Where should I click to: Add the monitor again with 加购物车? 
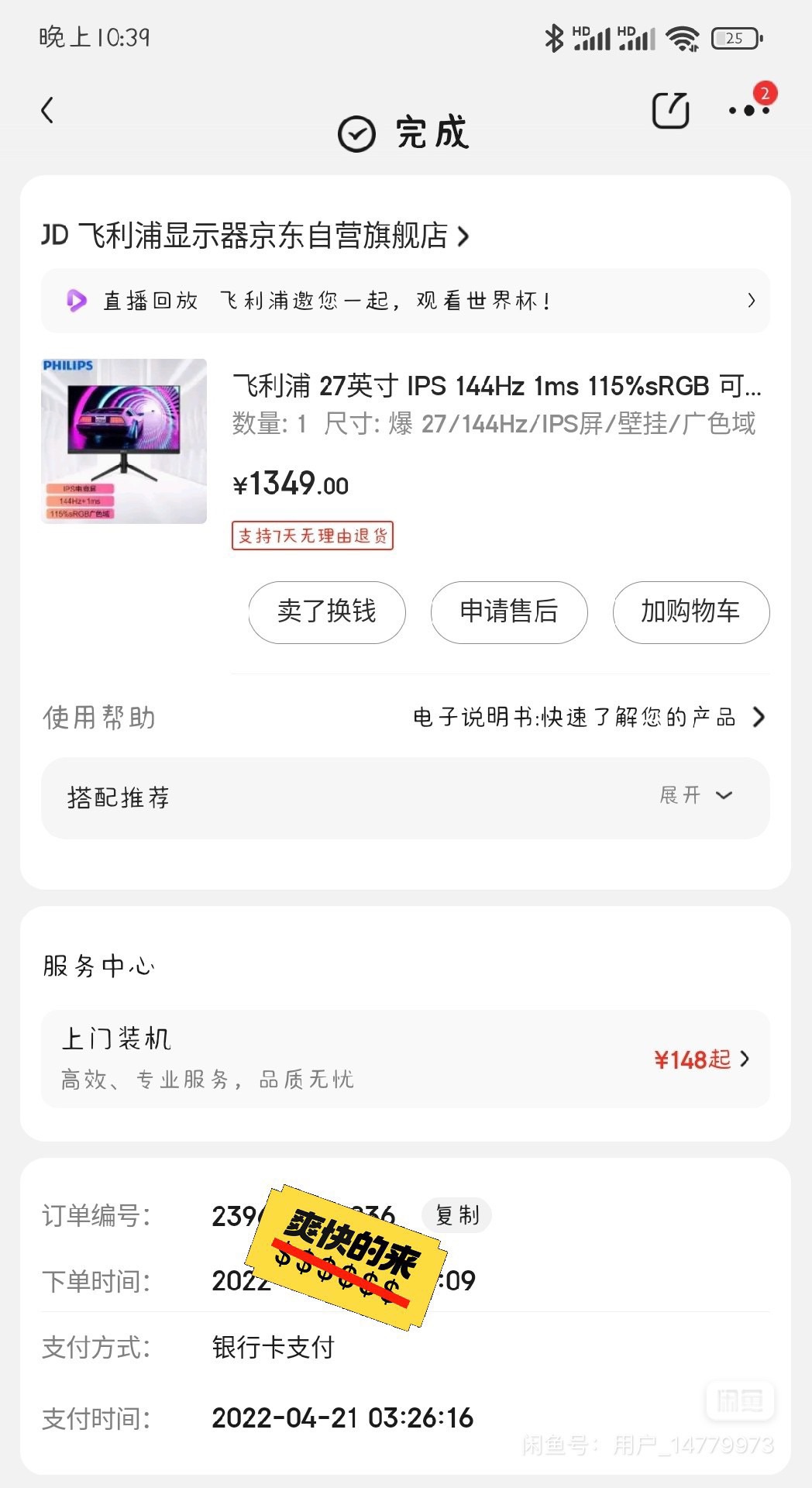pyautogui.click(x=690, y=611)
